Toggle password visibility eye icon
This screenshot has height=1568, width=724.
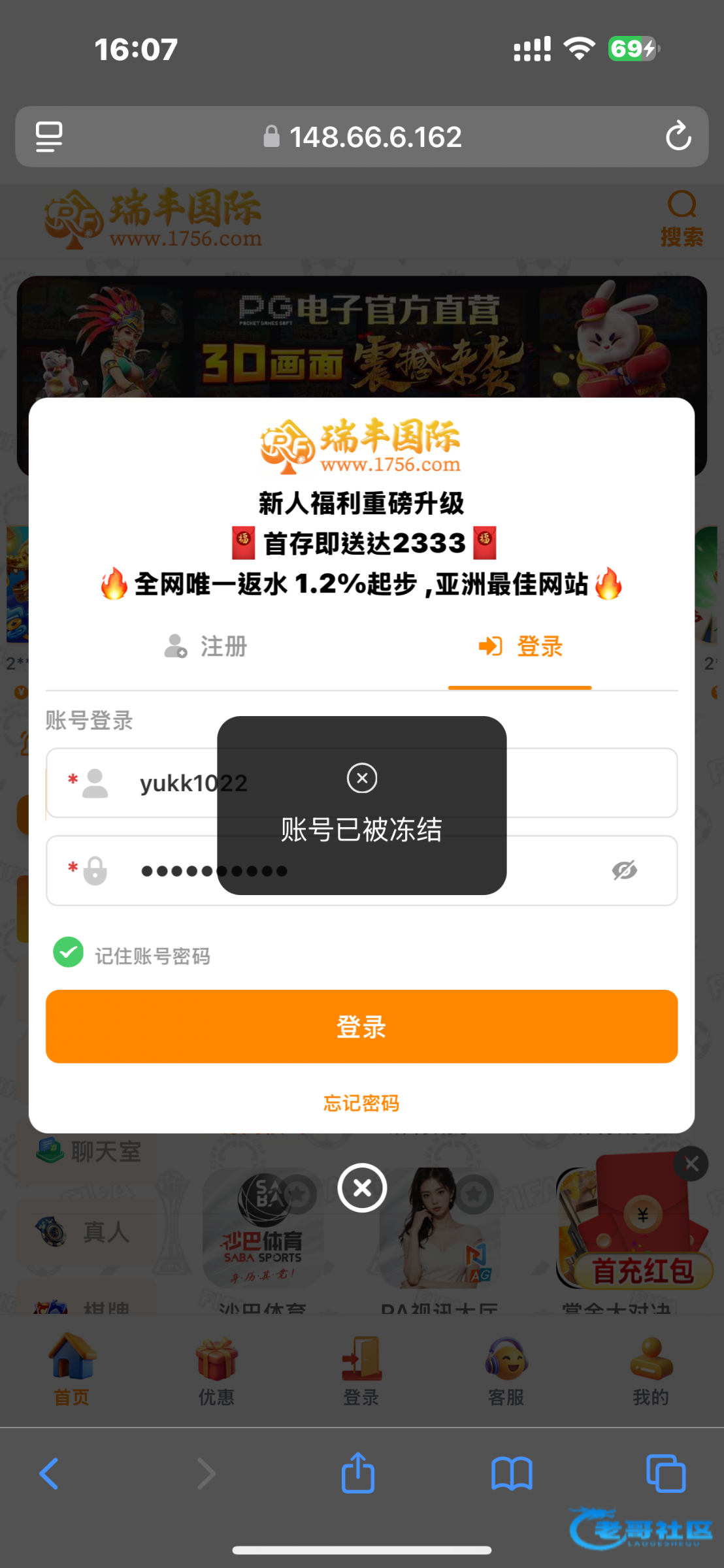click(x=624, y=870)
